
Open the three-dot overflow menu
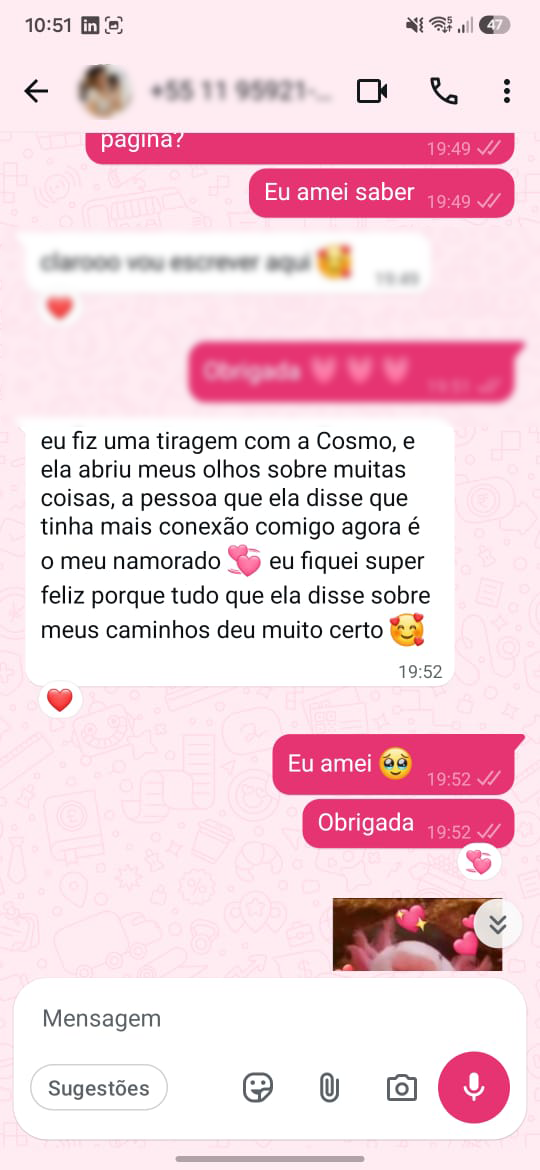coord(506,91)
